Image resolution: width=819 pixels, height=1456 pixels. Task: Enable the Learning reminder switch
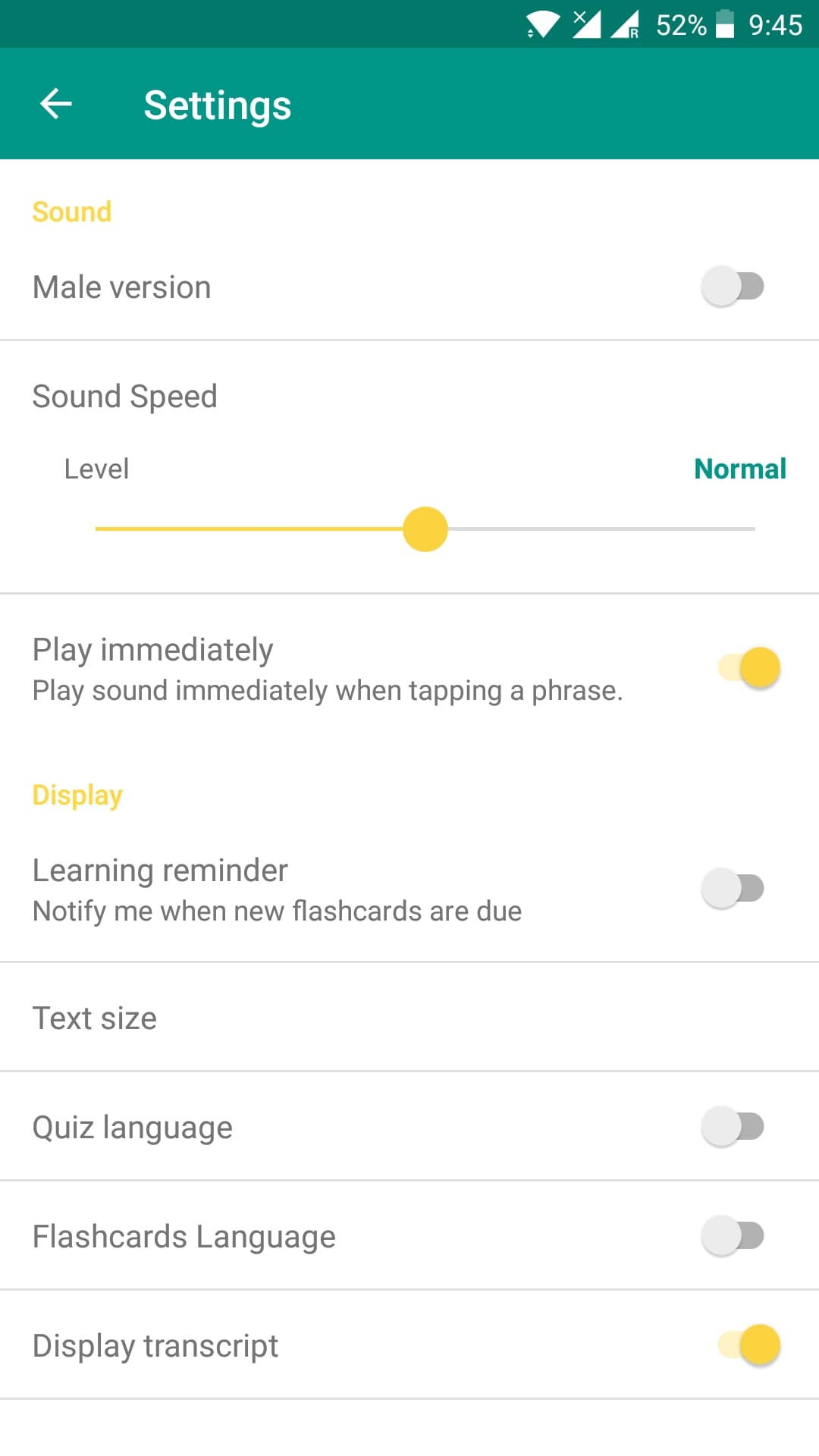[x=733, y=888]
